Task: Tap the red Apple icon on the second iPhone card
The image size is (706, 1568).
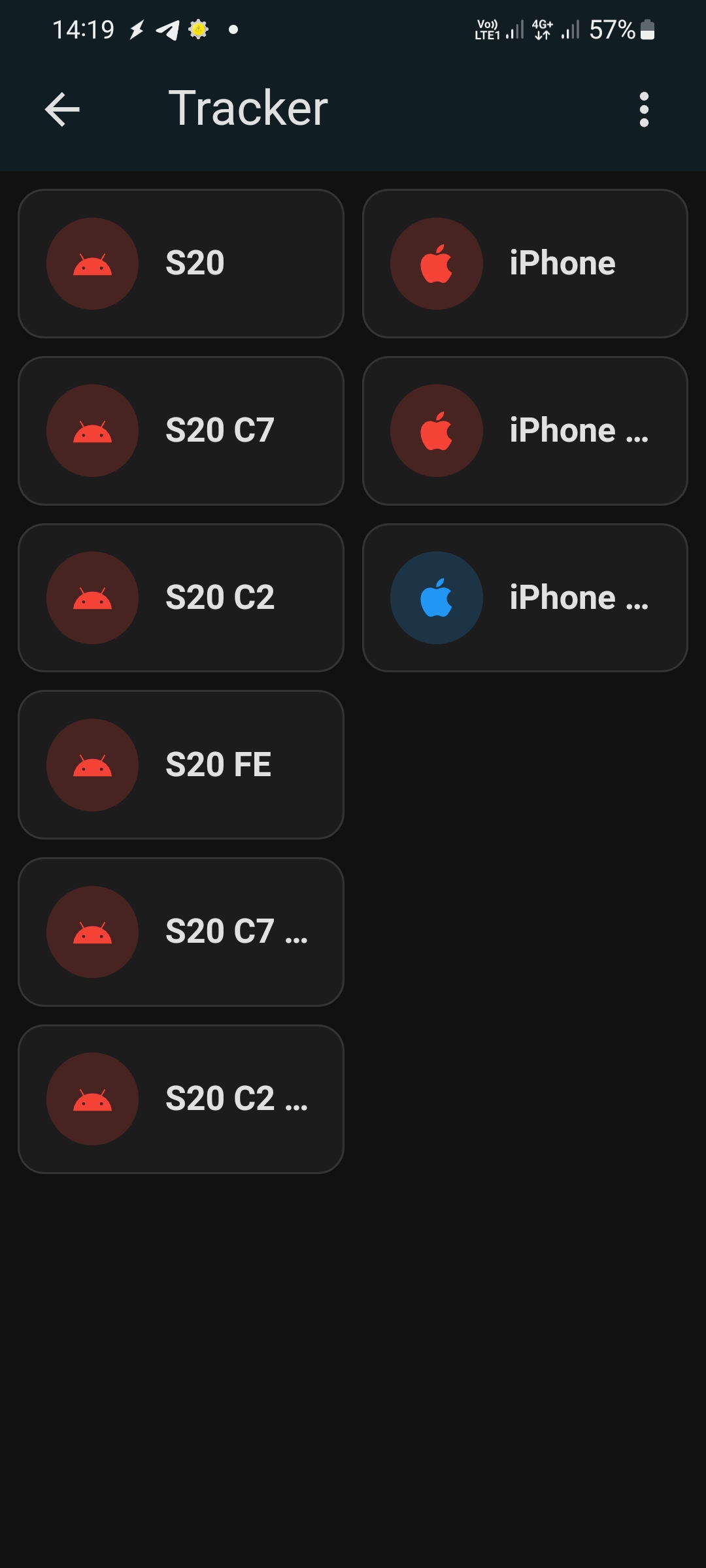Action: pos(436,431)
